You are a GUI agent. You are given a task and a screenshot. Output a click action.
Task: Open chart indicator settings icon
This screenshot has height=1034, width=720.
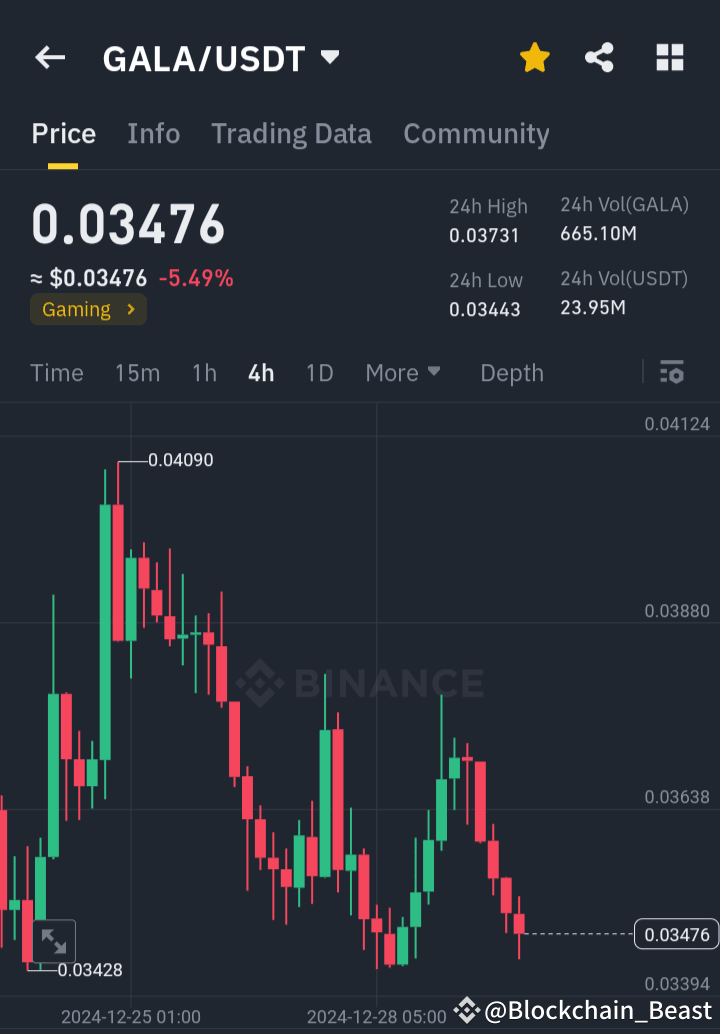[672, 372]
